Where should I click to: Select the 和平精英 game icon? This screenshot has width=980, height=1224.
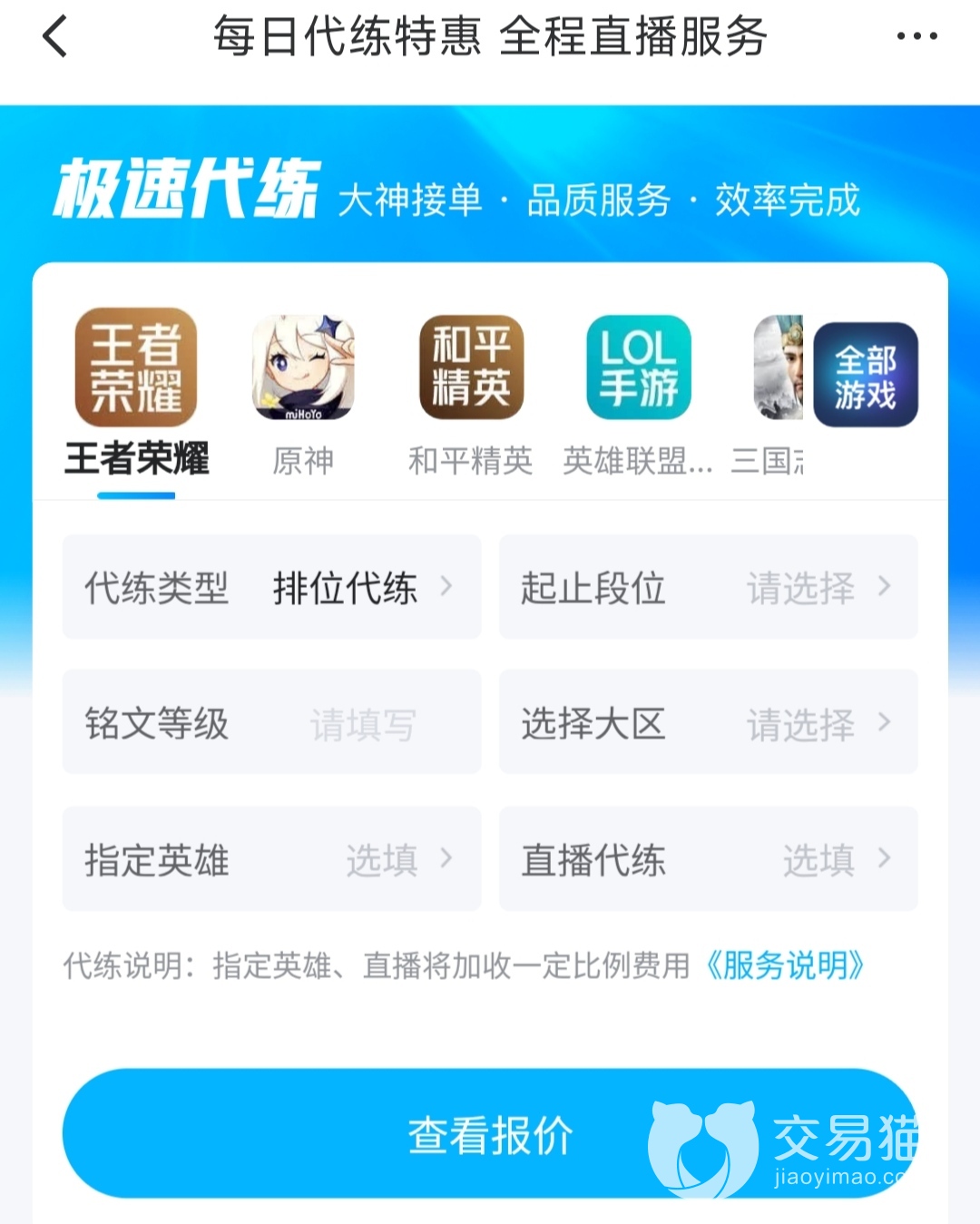(470, 367)
